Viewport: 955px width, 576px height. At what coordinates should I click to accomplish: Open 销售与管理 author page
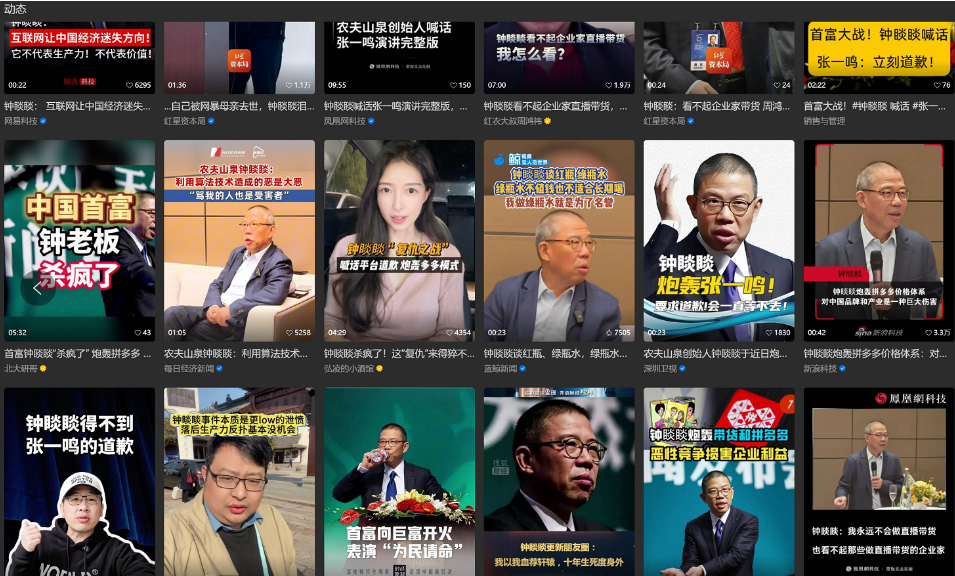pos(824,120)
